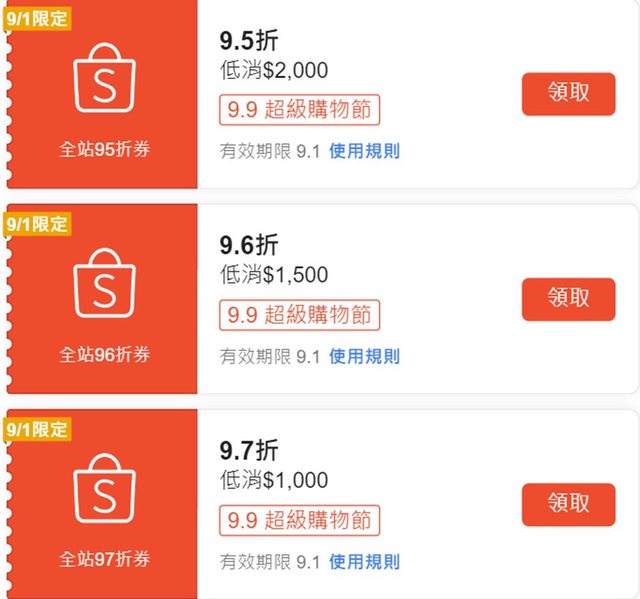Open 使用規則 for the 全站95折券
Image resolution: width=640 pixels, height=599 pixels.
[364, 152]
